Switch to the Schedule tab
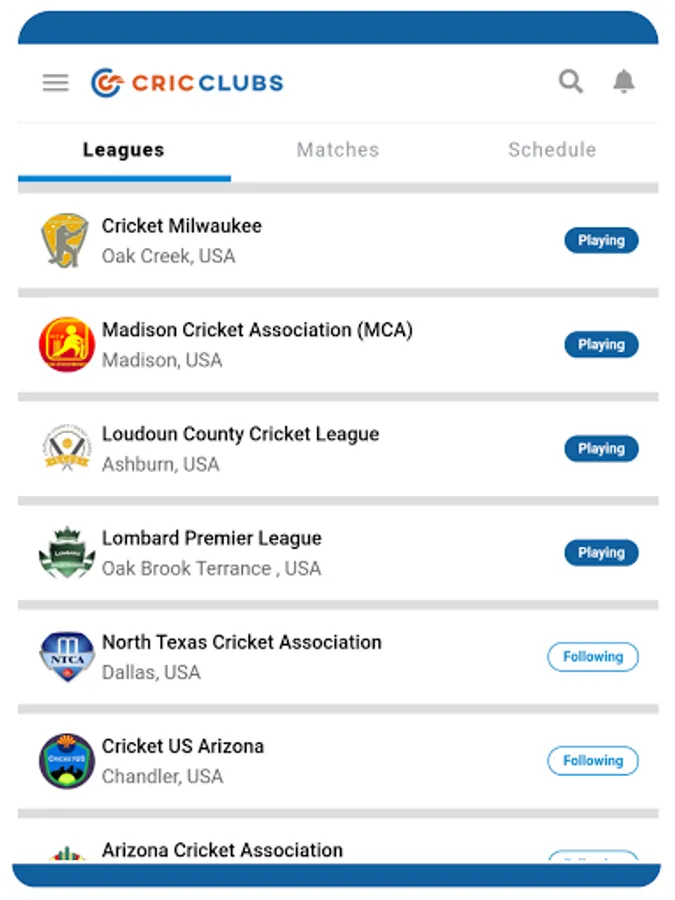 [552, 150]
